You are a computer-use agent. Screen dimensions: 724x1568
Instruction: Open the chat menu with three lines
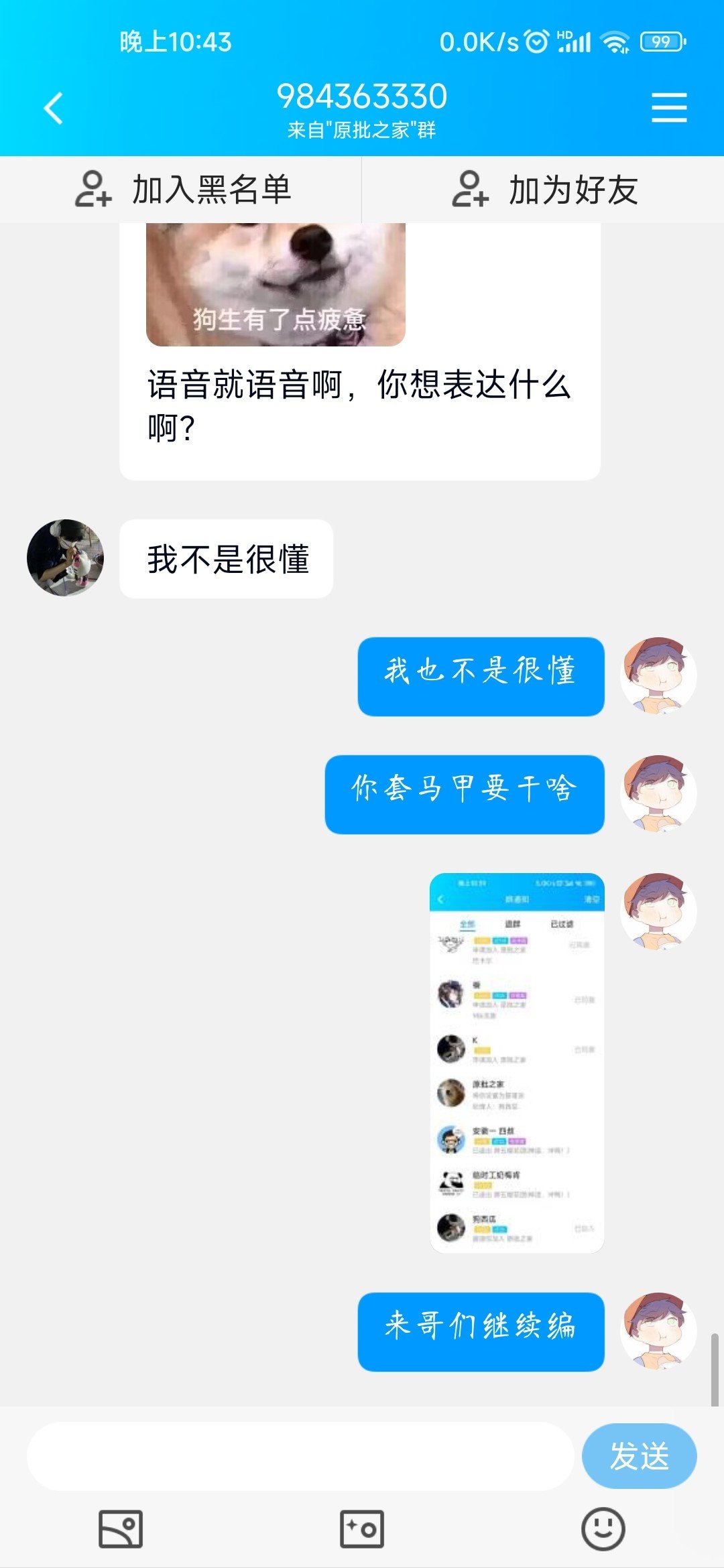[x=669, y=109]
